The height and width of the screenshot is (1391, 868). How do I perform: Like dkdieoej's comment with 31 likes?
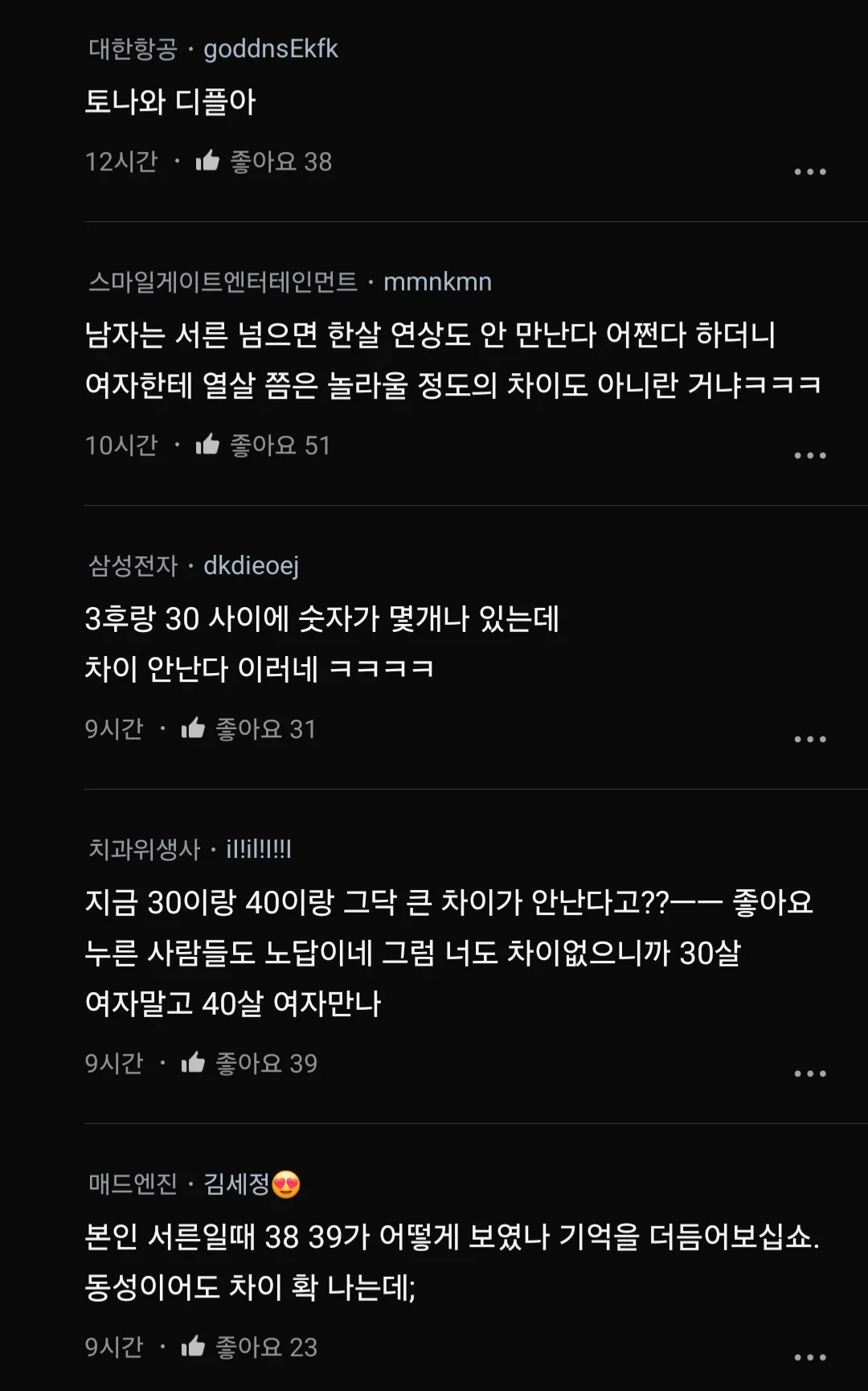(193, 728)
